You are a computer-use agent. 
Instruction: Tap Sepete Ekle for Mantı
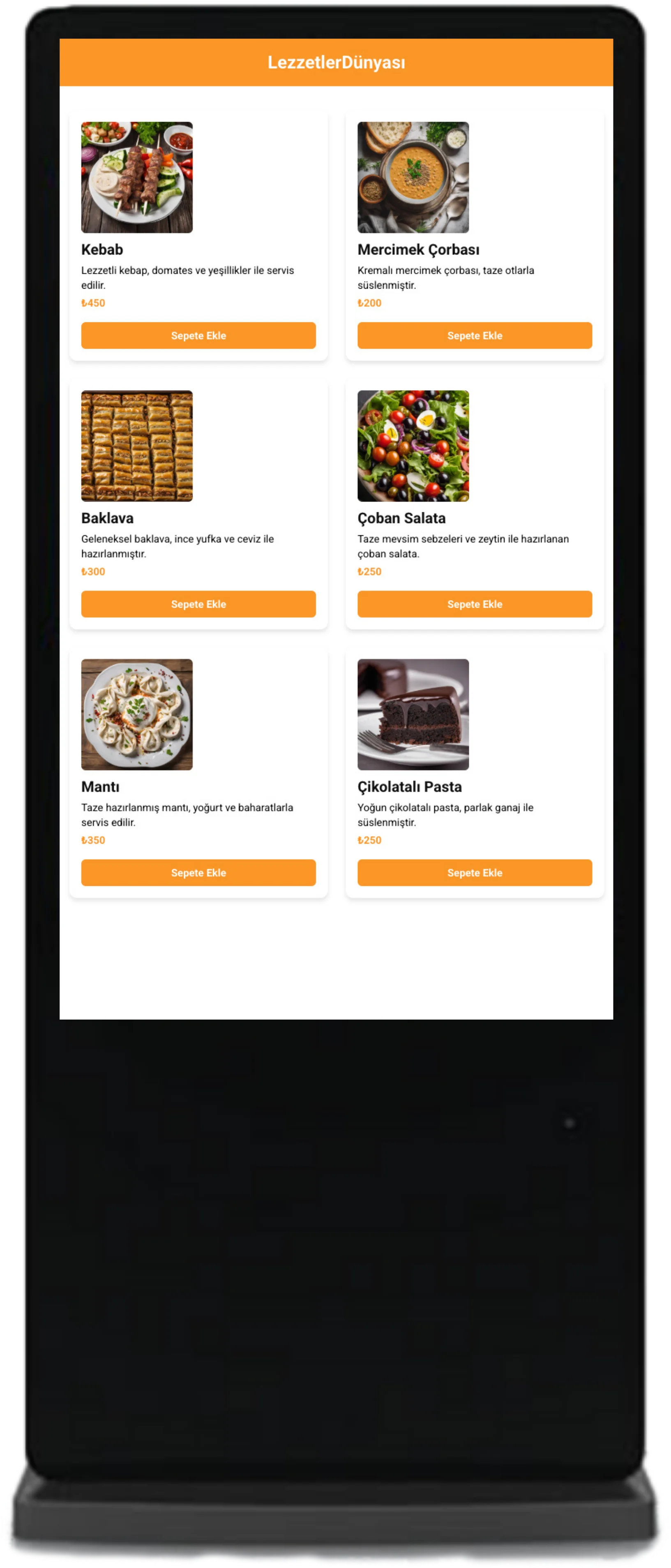[x=198, y=872]
